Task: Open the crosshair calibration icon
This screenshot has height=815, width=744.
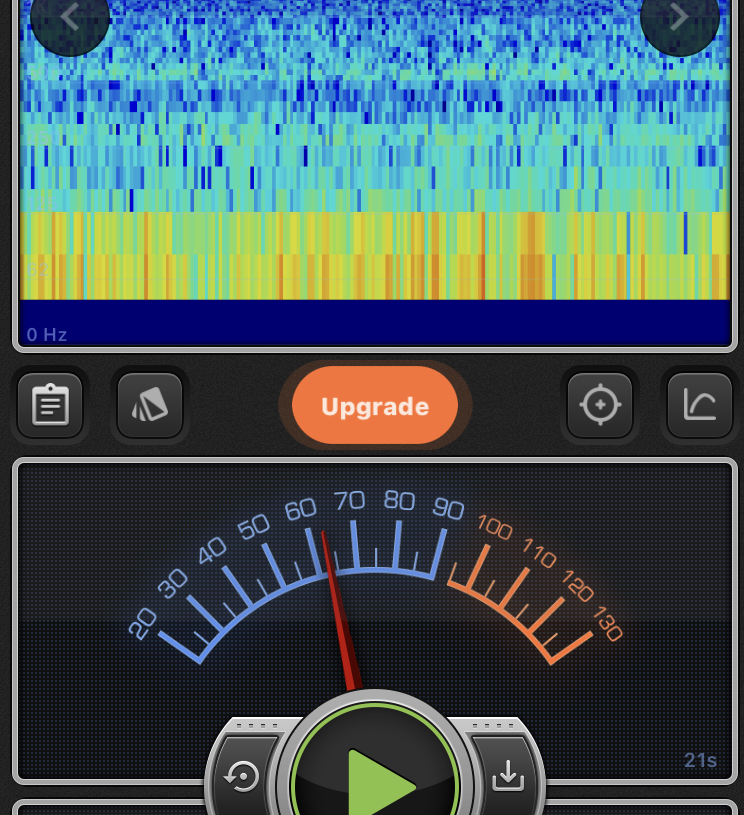Action: 600,406
